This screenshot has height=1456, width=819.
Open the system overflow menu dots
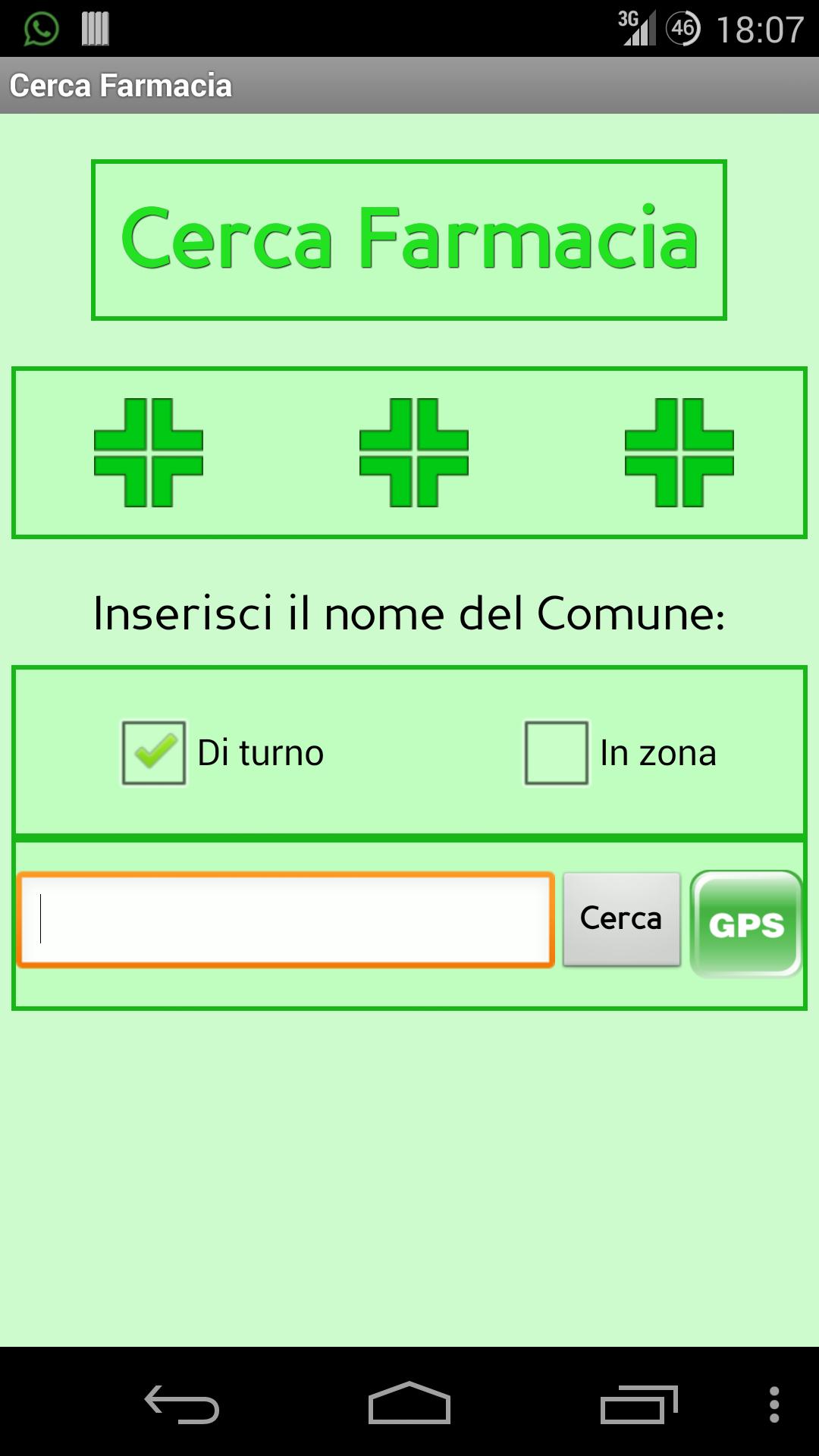773,1404
